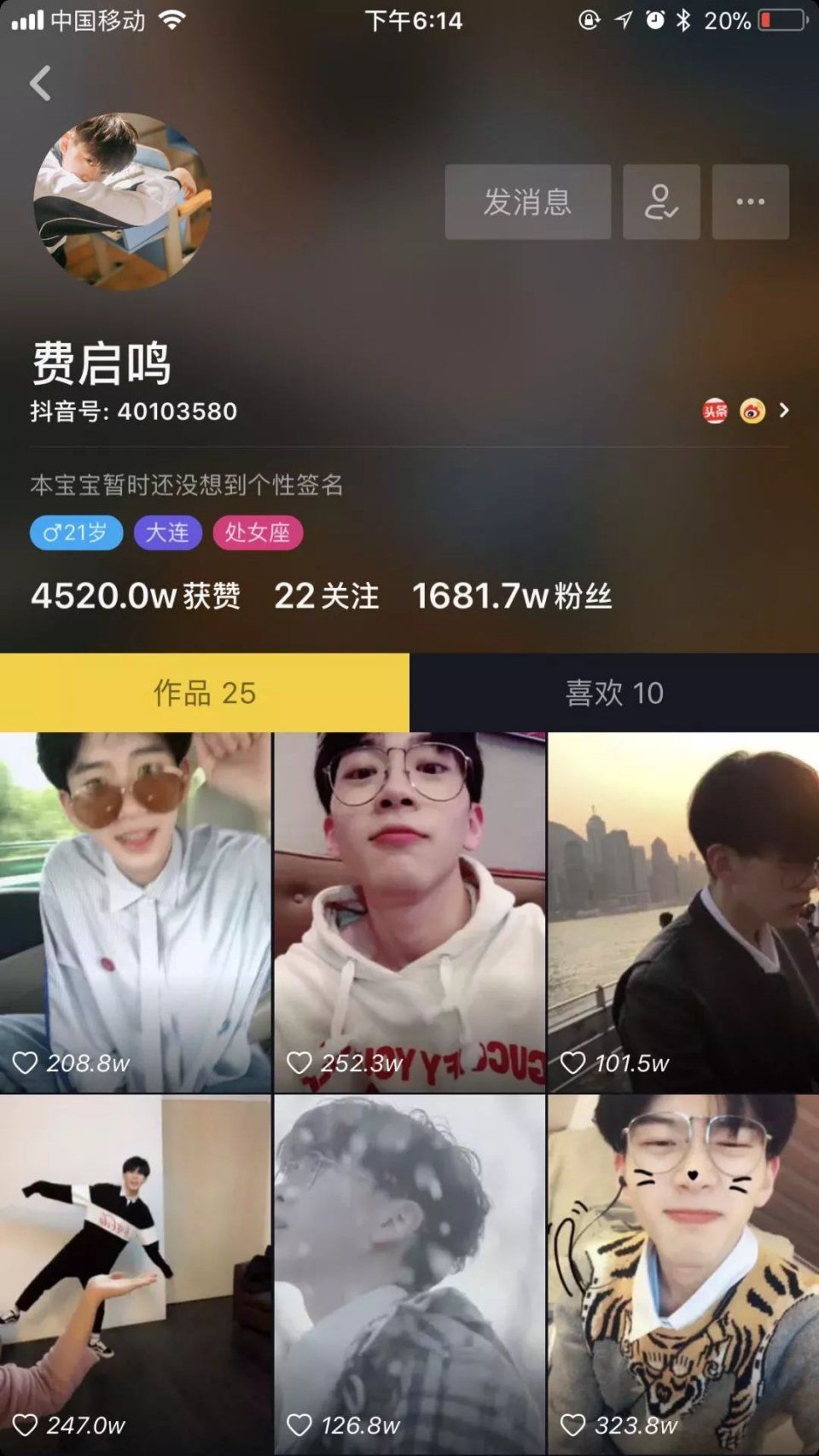This screenshot has height=1456, width=819.
Task: Open linked Toutiao and Weibo accounts chevron
Action: [784, 411]
